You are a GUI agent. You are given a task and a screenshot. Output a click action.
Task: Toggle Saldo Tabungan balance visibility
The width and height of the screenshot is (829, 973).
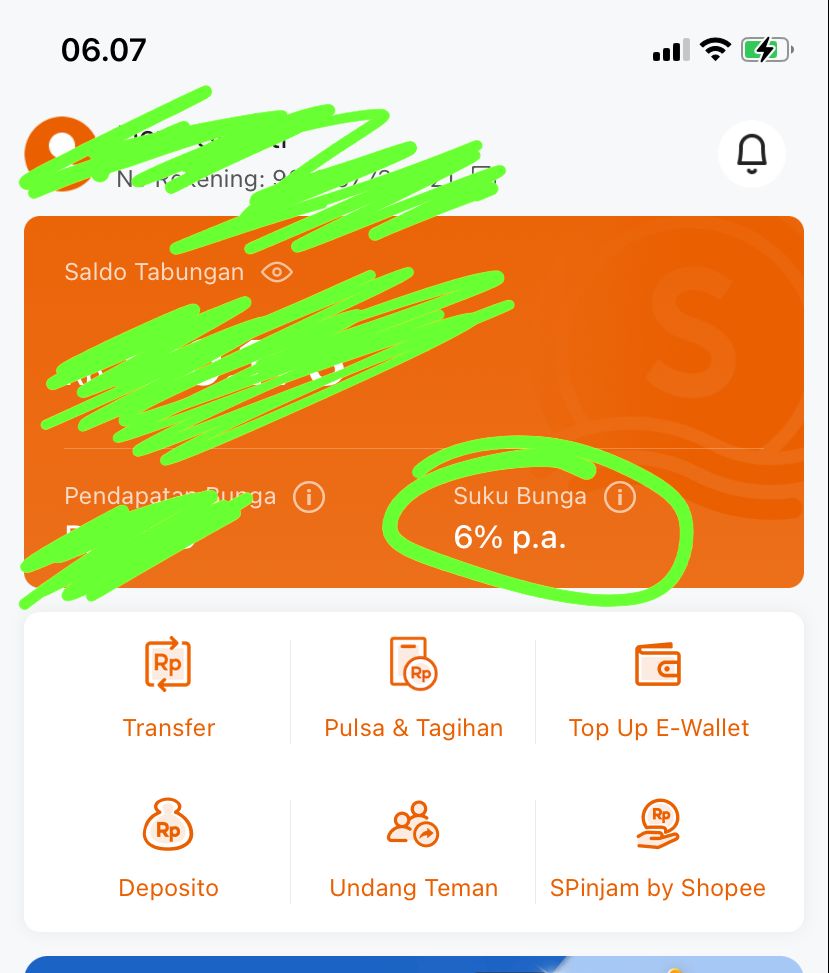coord(277,272)
